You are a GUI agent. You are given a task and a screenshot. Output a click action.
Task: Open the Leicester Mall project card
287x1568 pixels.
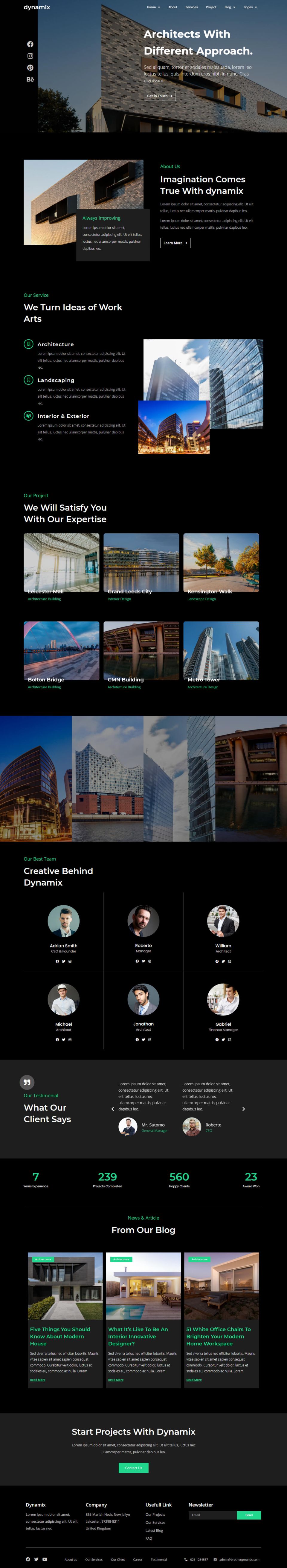(61, 563)
